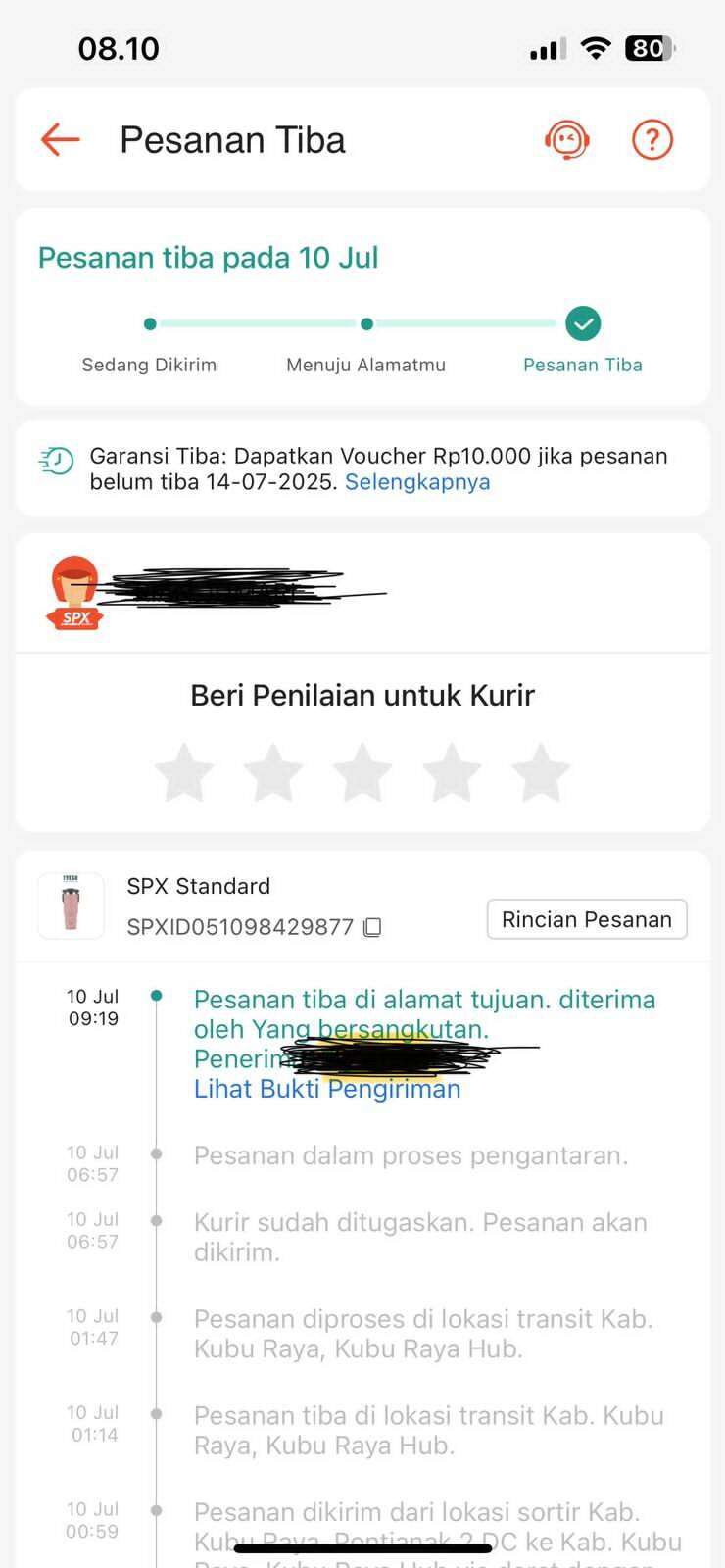Rate the courier one star

184,772
